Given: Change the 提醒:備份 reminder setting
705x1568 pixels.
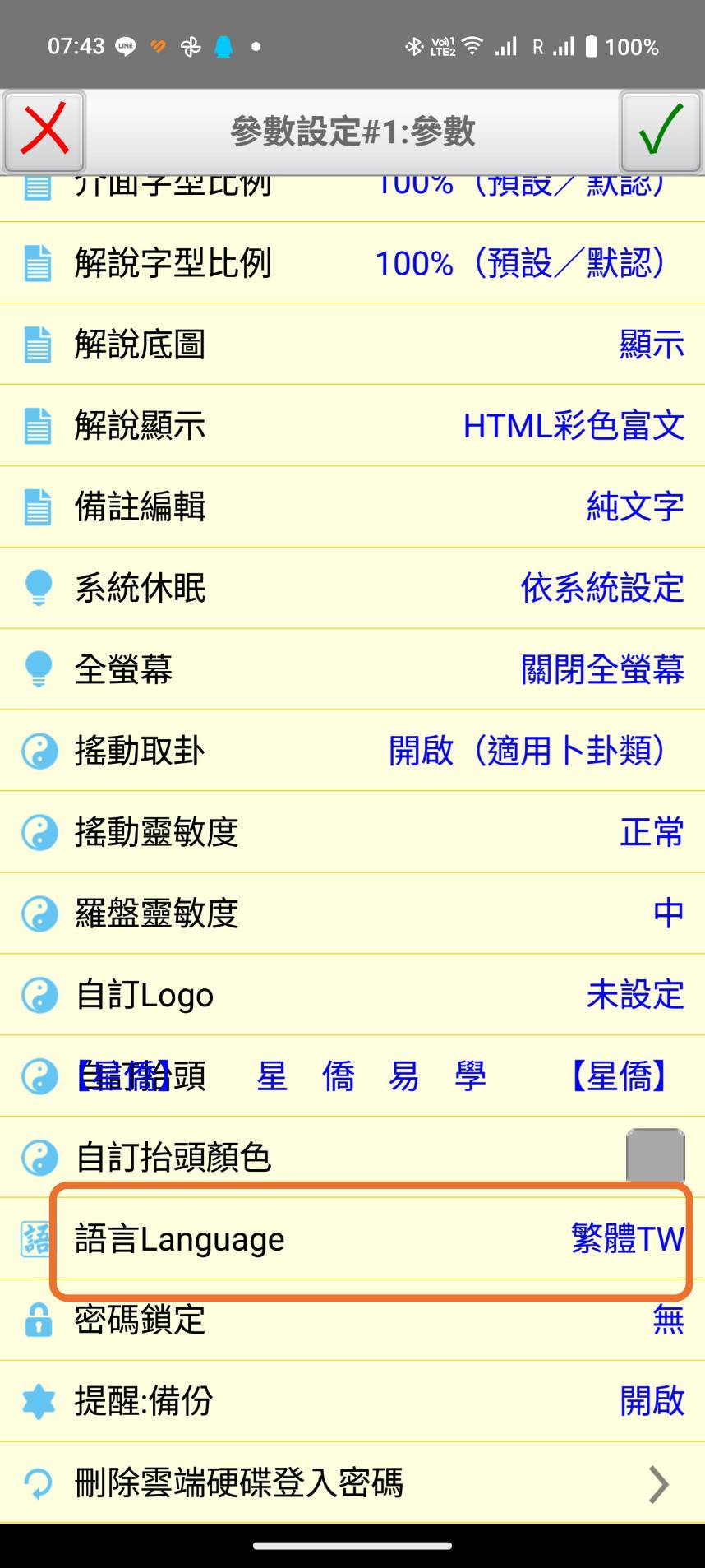Looking at the screenshot, I should [352, 1402].
